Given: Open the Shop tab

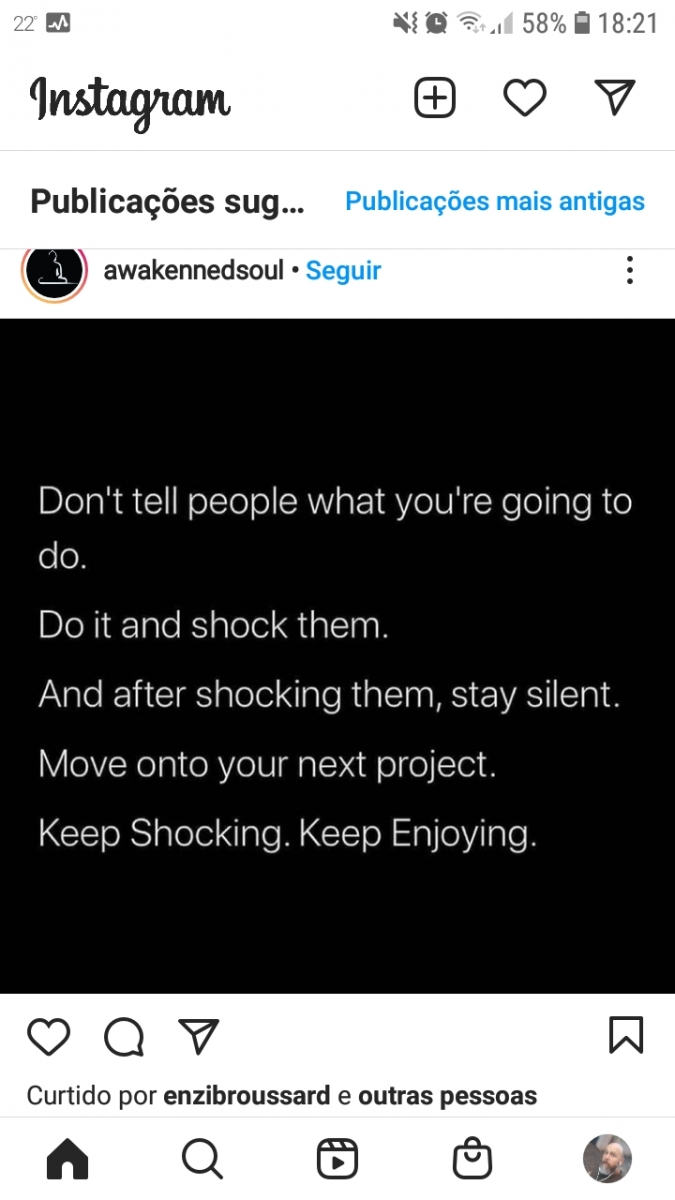Looking at the screenshot, I should [472, 1160].
